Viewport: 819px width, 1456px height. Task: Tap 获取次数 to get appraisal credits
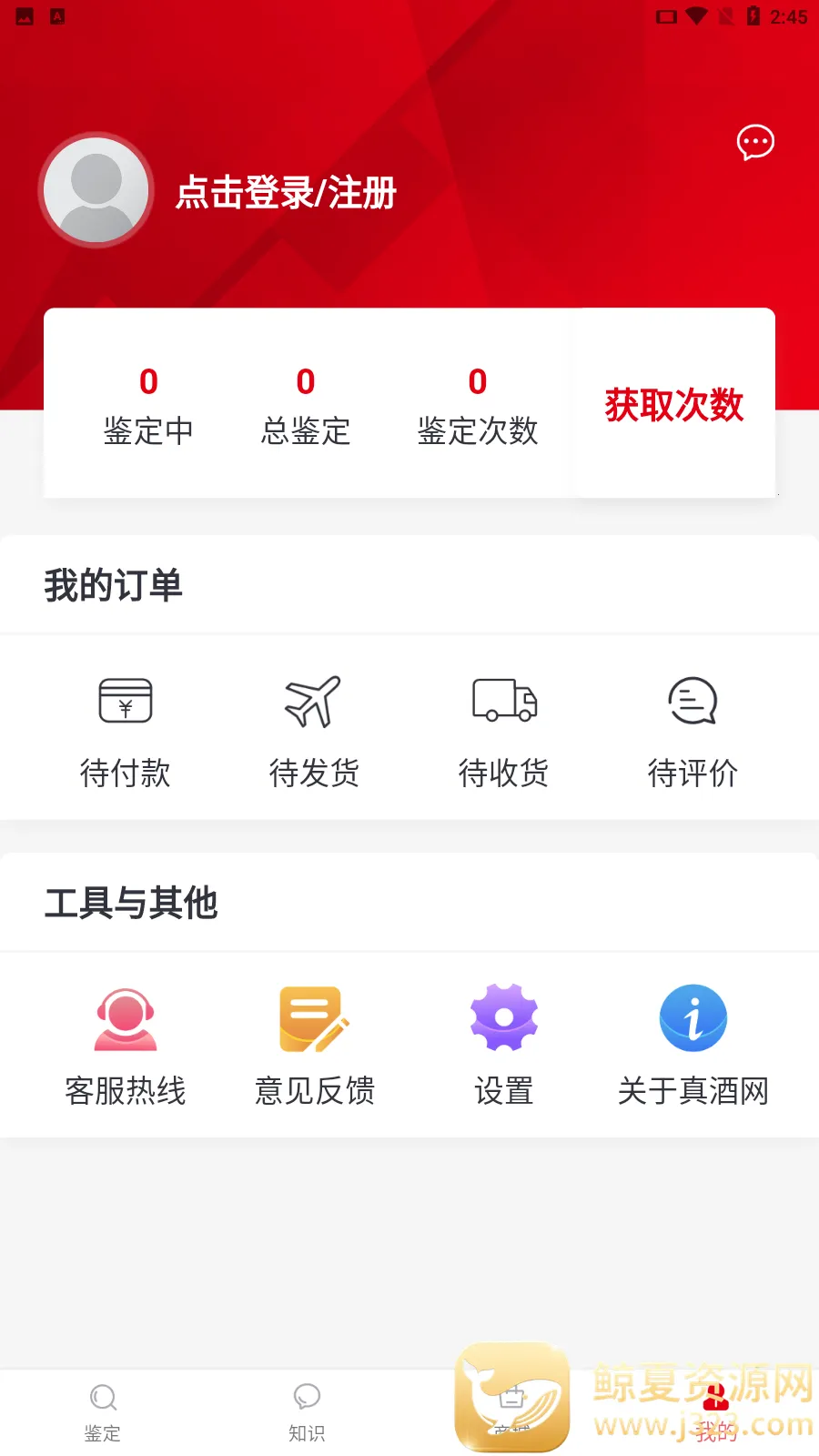(x=674, y=405)
